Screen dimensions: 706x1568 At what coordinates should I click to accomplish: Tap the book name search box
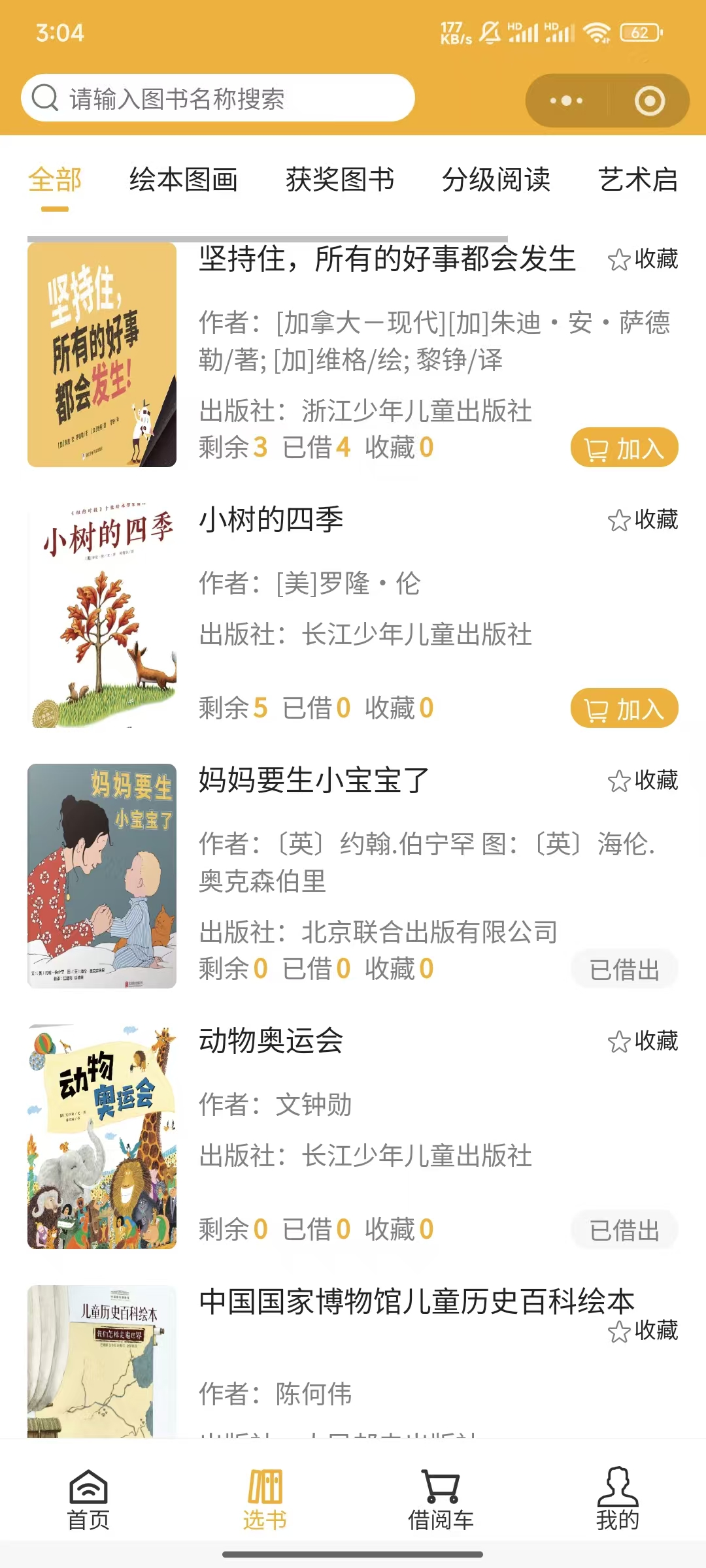(x=218, y=99)
